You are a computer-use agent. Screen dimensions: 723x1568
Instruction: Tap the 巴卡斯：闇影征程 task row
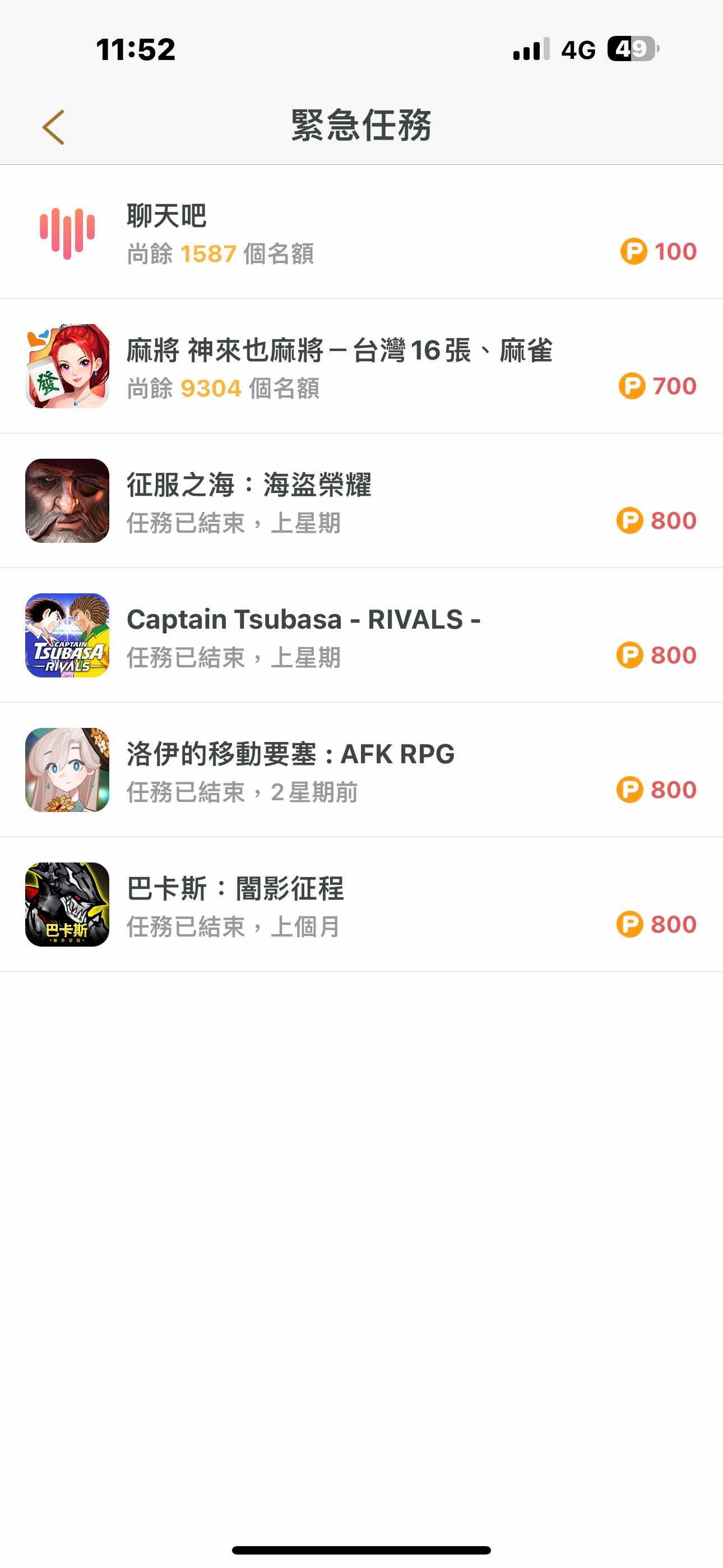(361, 905)
